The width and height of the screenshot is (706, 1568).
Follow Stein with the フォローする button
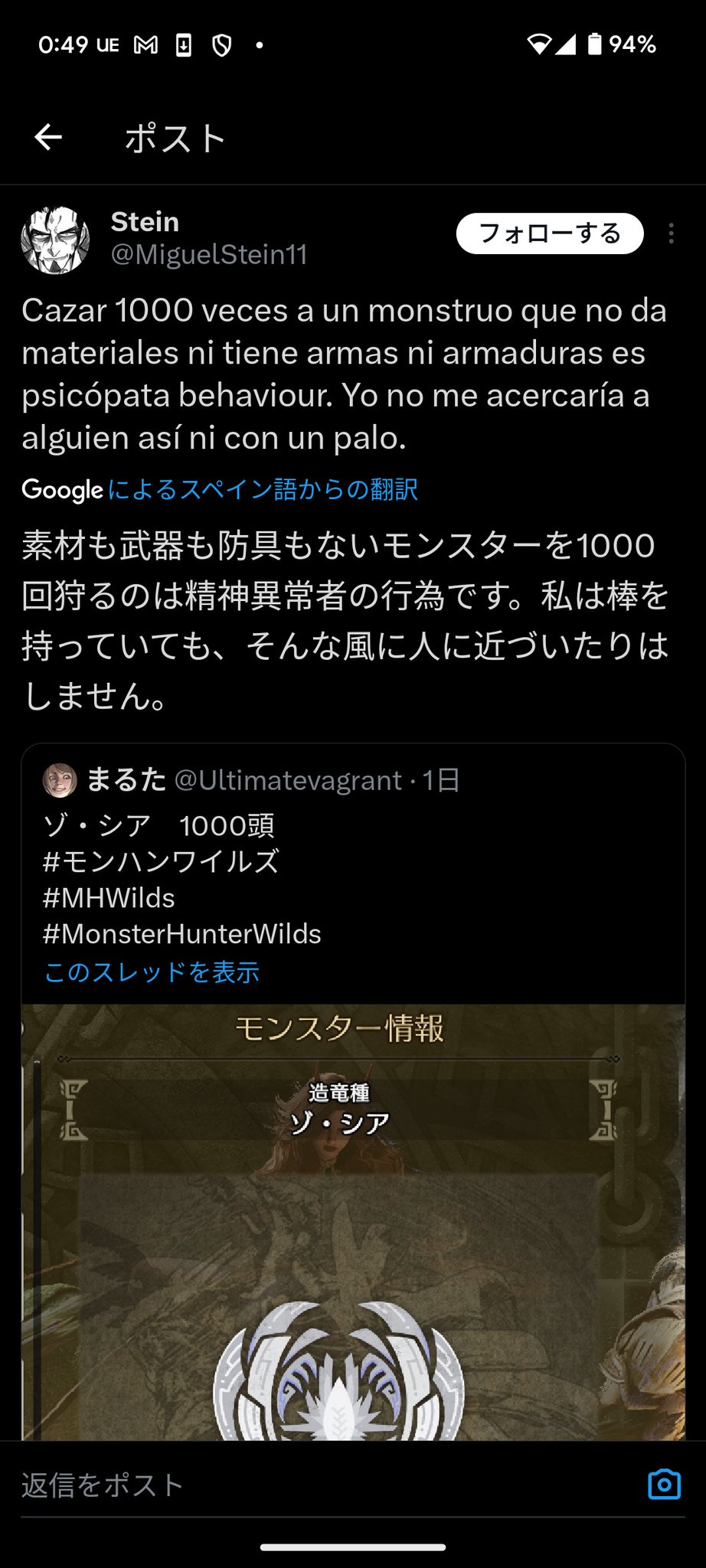point(550,234)
